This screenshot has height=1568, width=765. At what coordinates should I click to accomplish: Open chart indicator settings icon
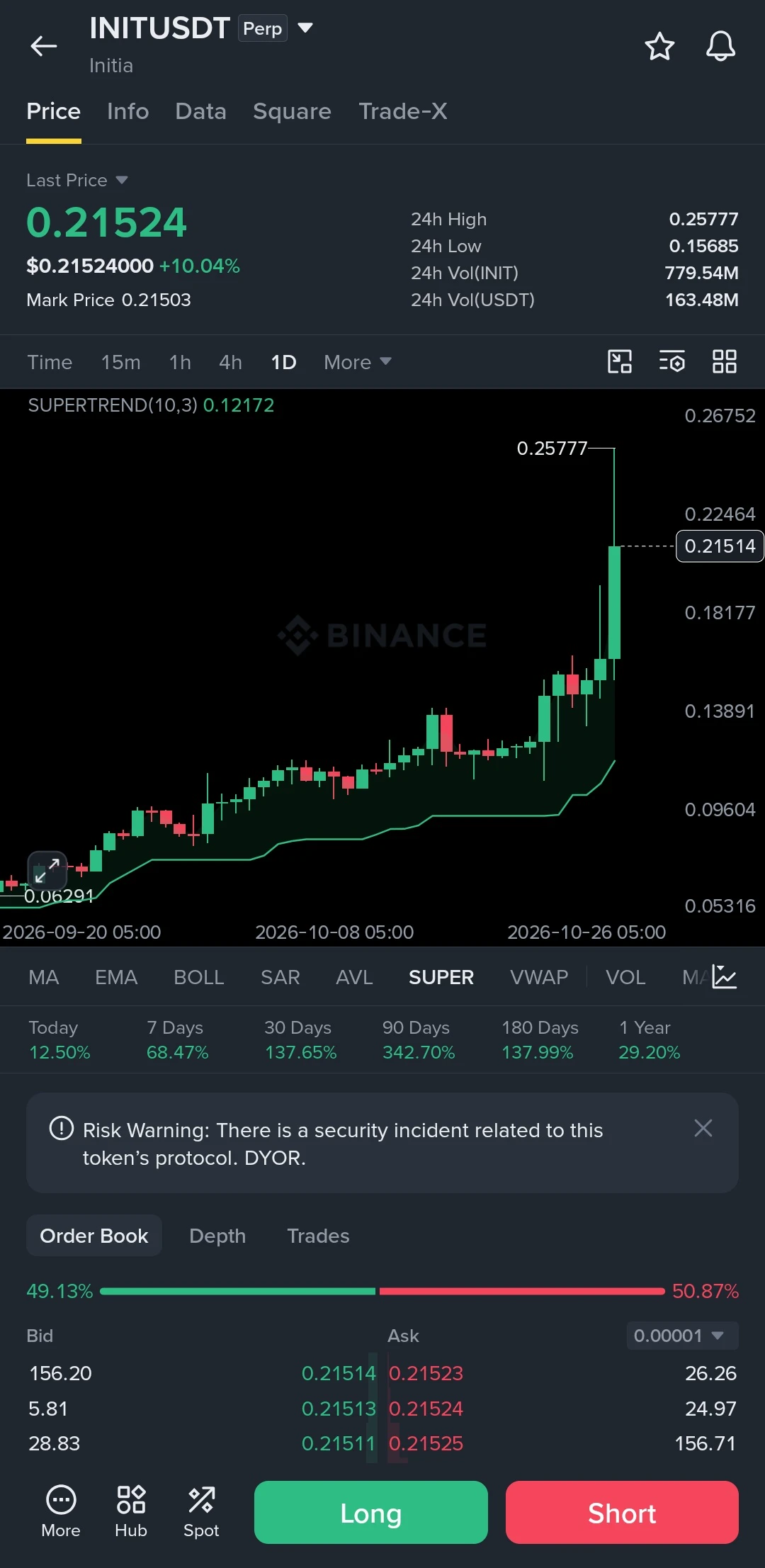(671, 361)
